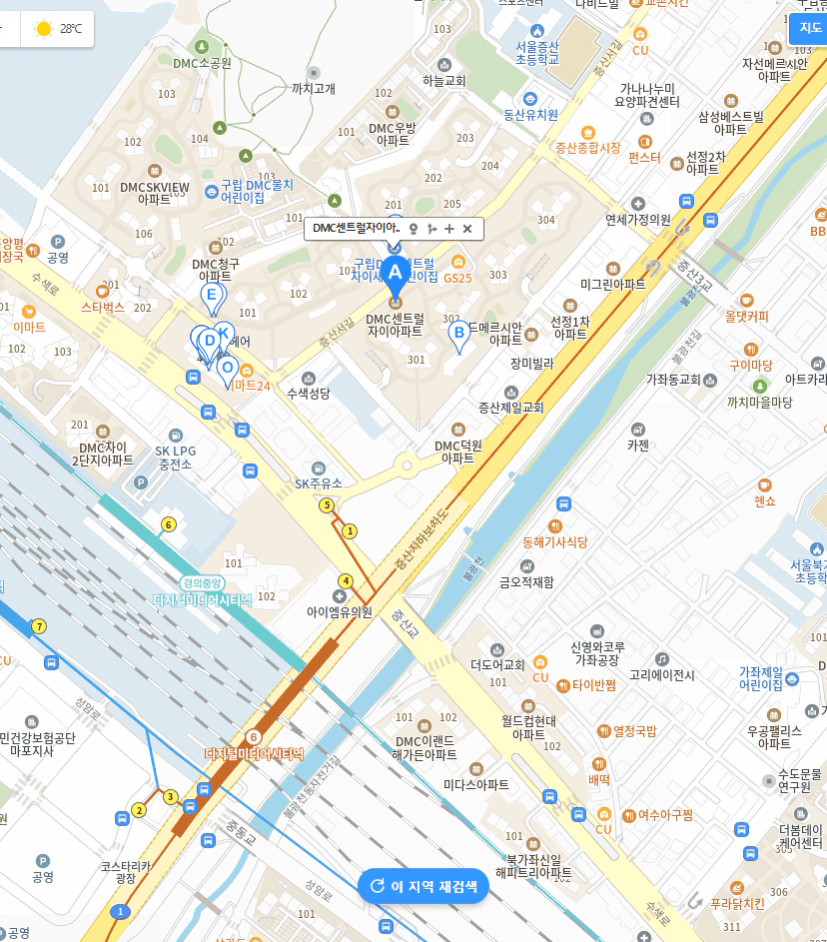Open street view pin icon in the popup

pos(413,228)
